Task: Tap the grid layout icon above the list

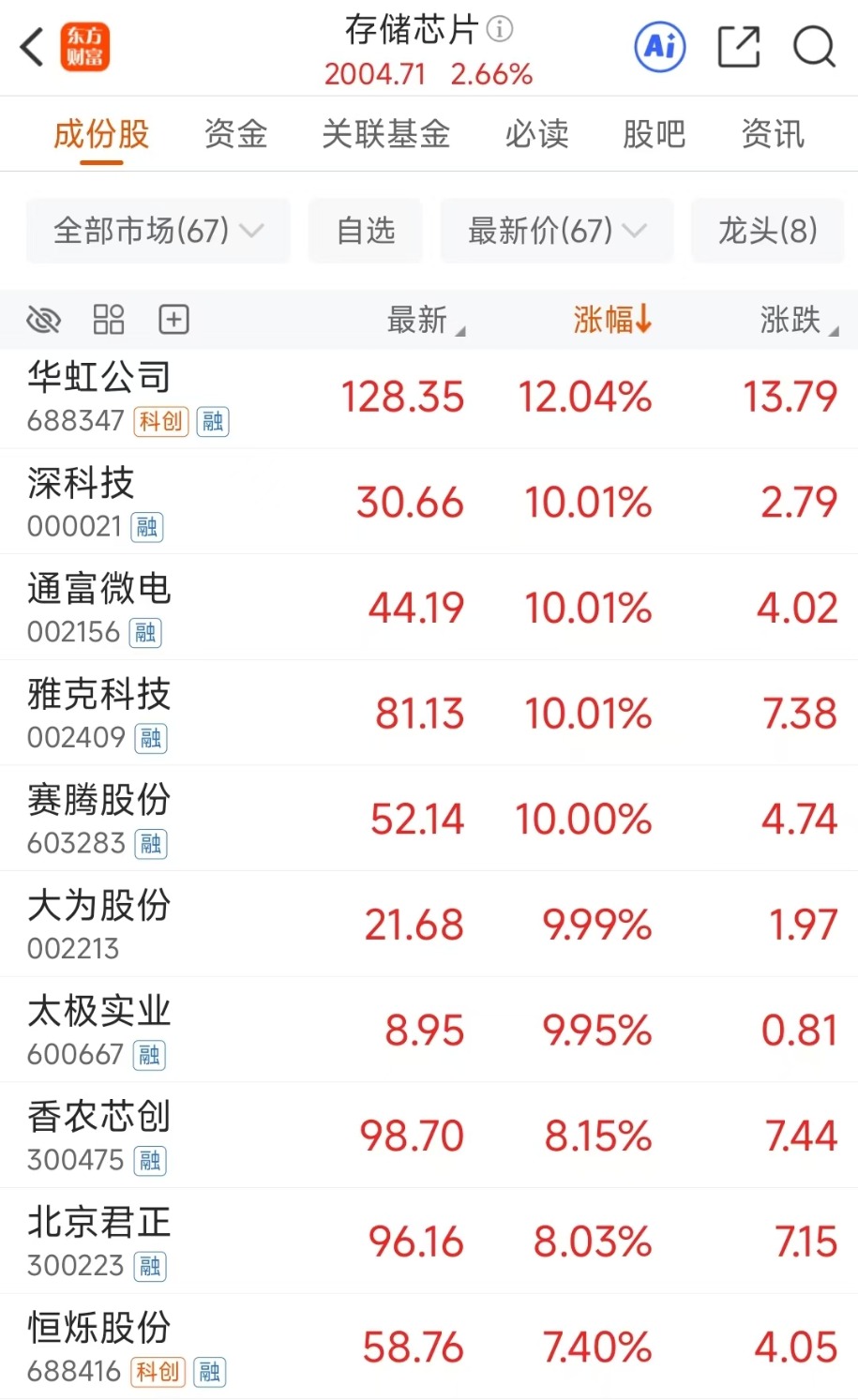Action: click(108, 319)
